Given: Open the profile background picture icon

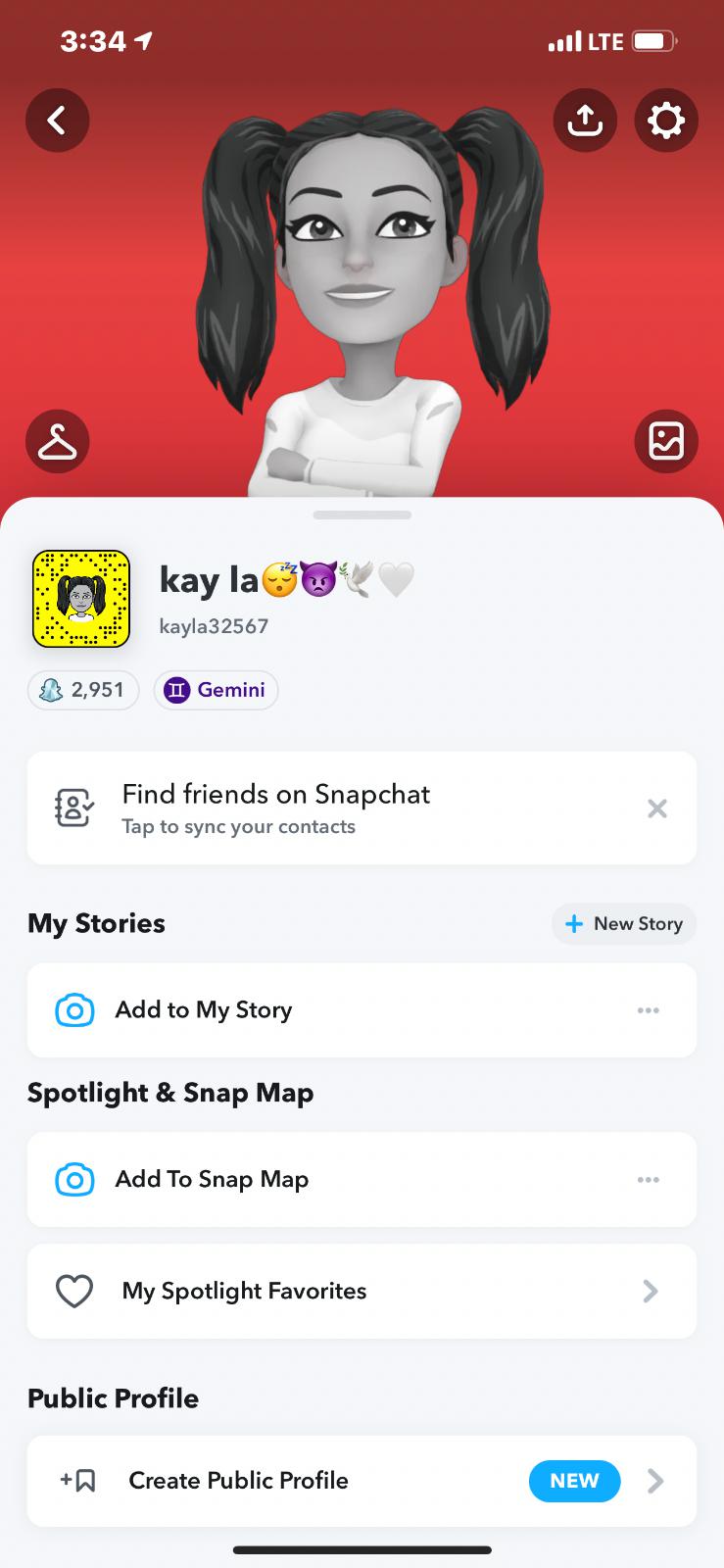Looking at the screenshot, I should pos(666,442).
